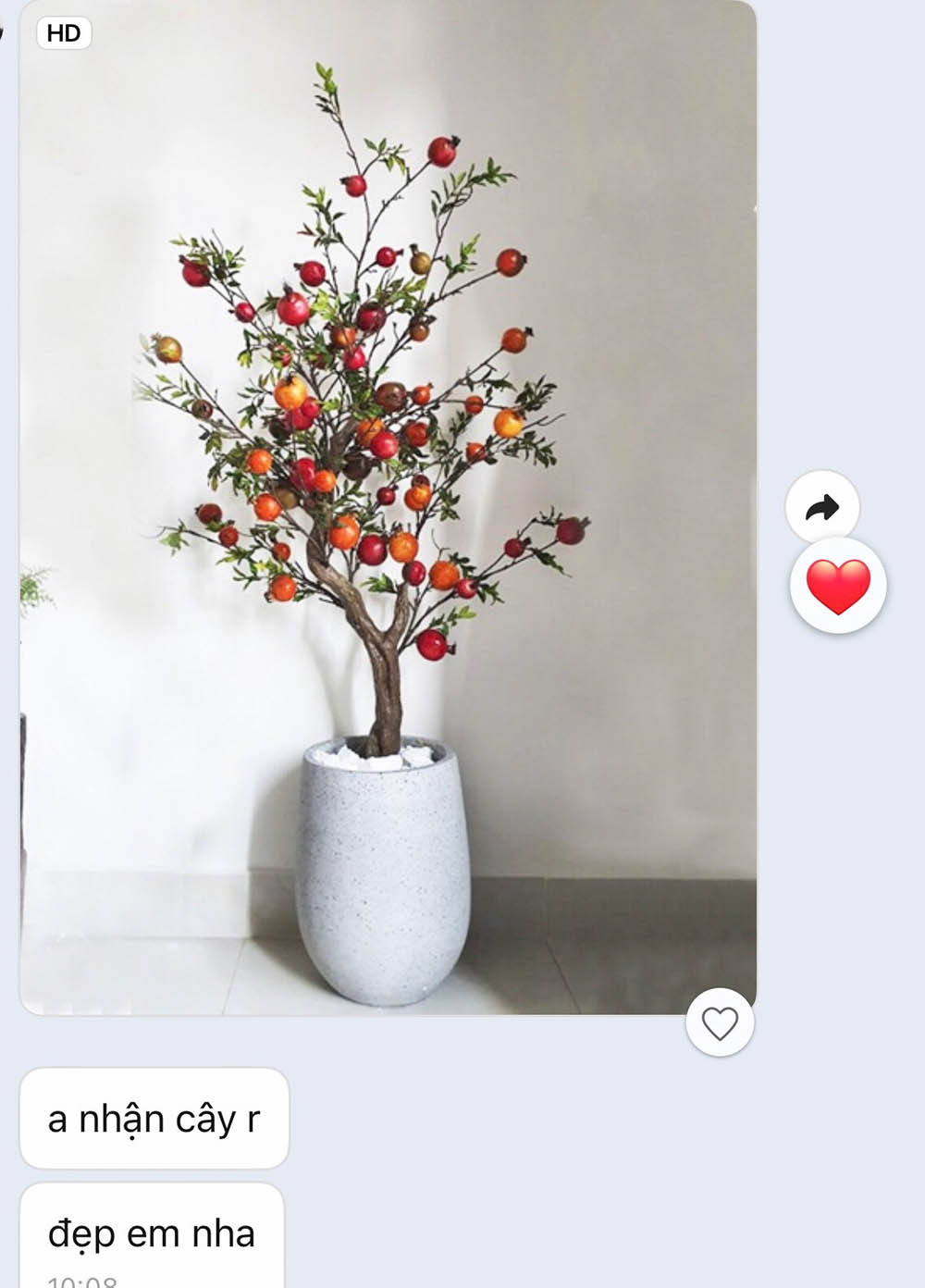The height and width of the screenshot is (1288, 925).
Task: Like the photo with the outline heart
Action: [720, 1023]
